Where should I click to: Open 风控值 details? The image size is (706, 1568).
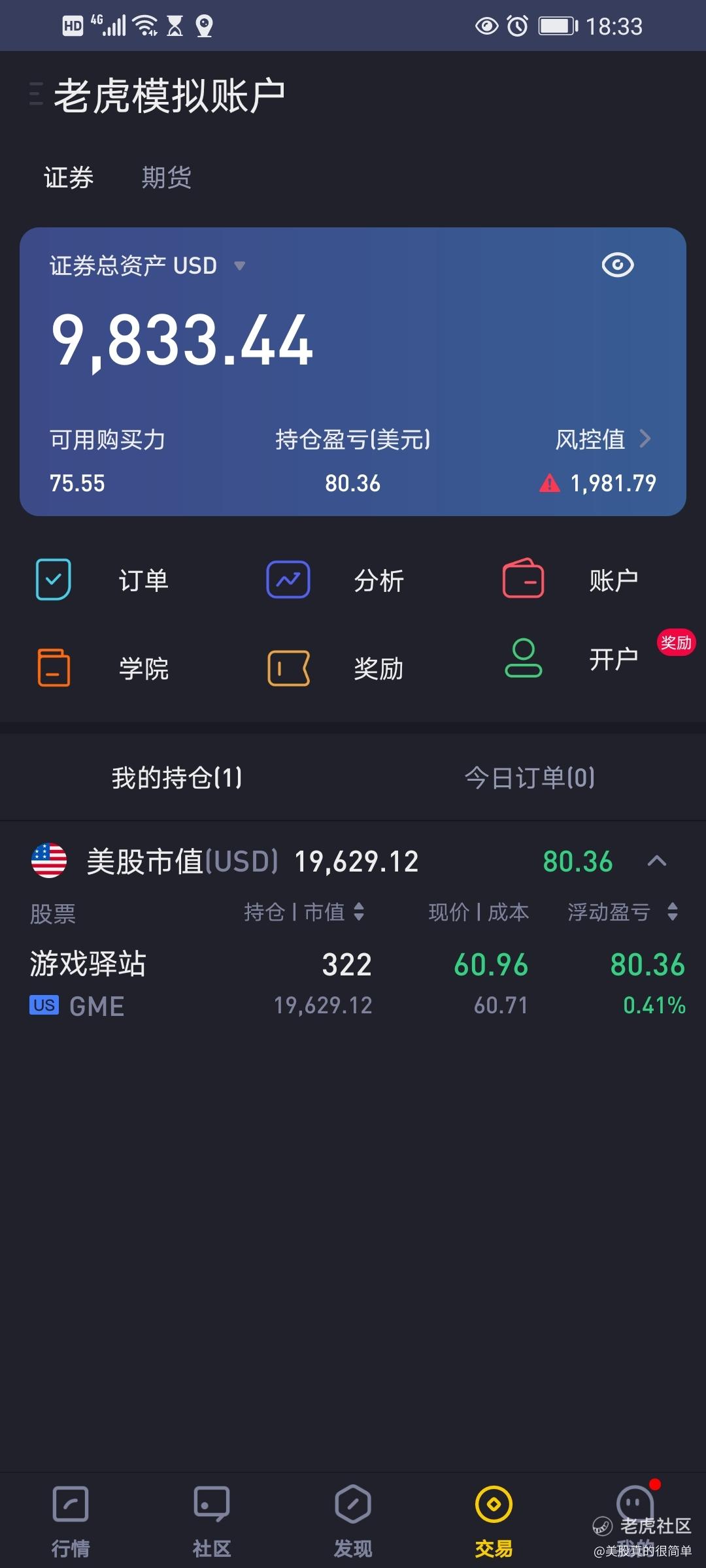(x=603, y=439)
